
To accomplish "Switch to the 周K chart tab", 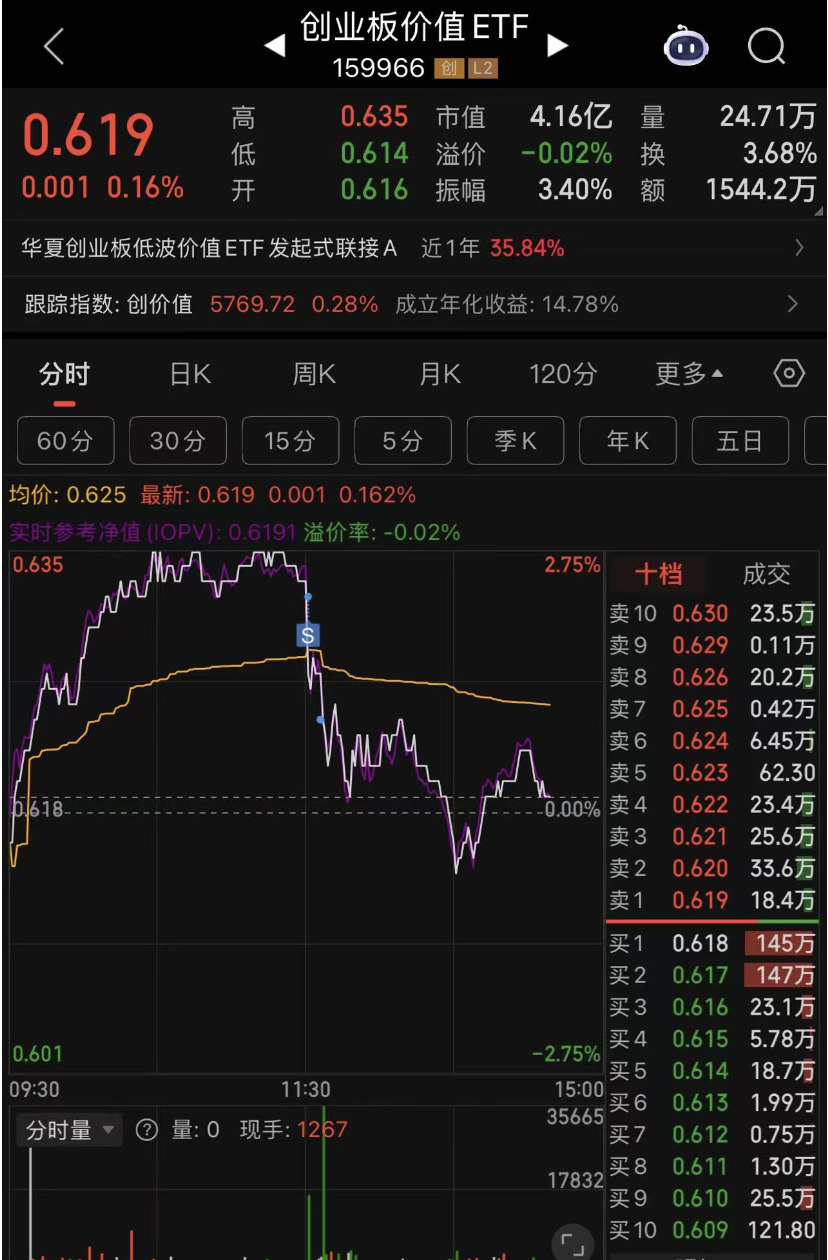I will (x=314, y=375).
